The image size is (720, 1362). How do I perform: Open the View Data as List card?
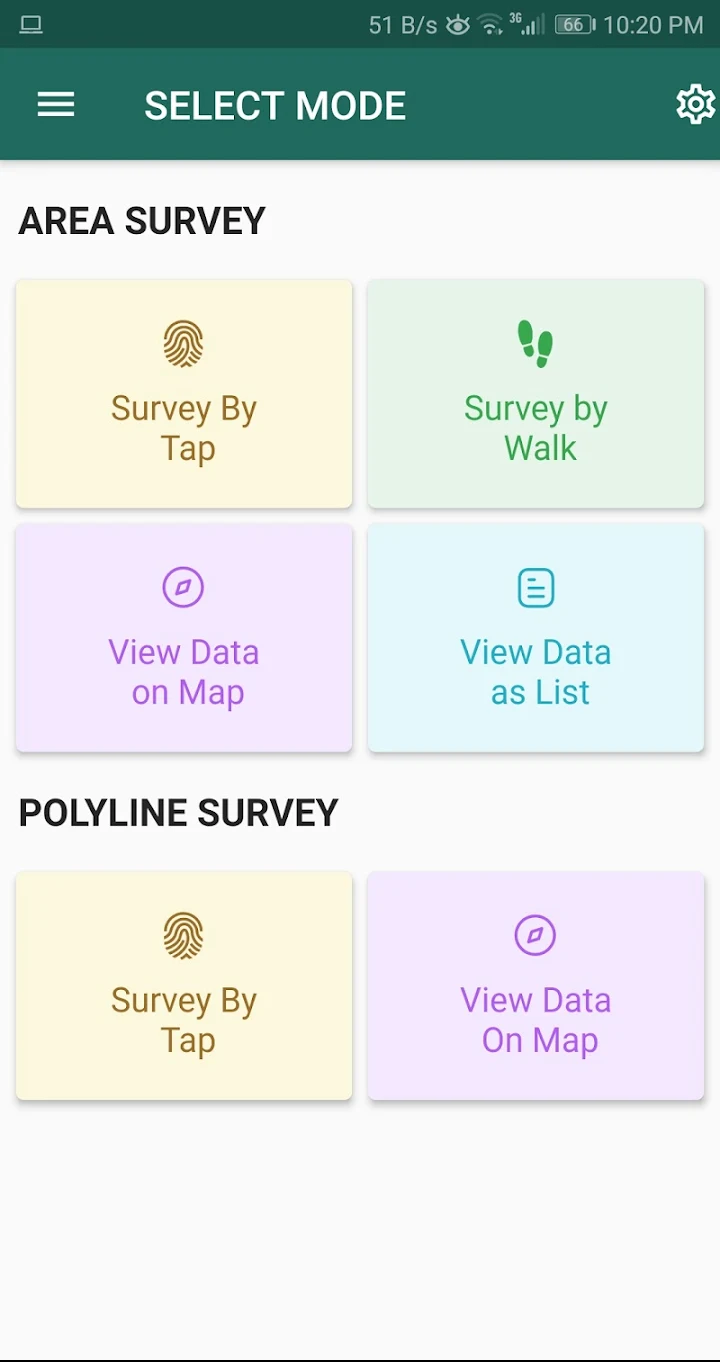[536, 638]
